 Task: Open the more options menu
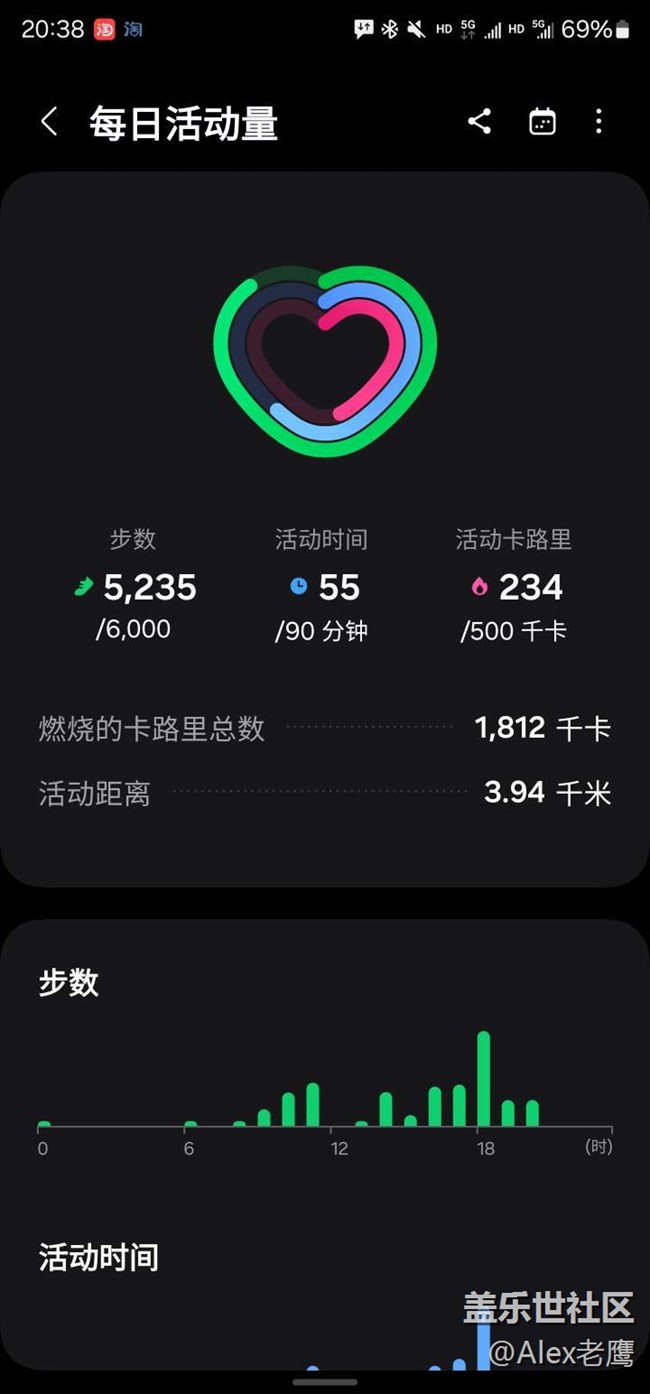click(599, 122)
